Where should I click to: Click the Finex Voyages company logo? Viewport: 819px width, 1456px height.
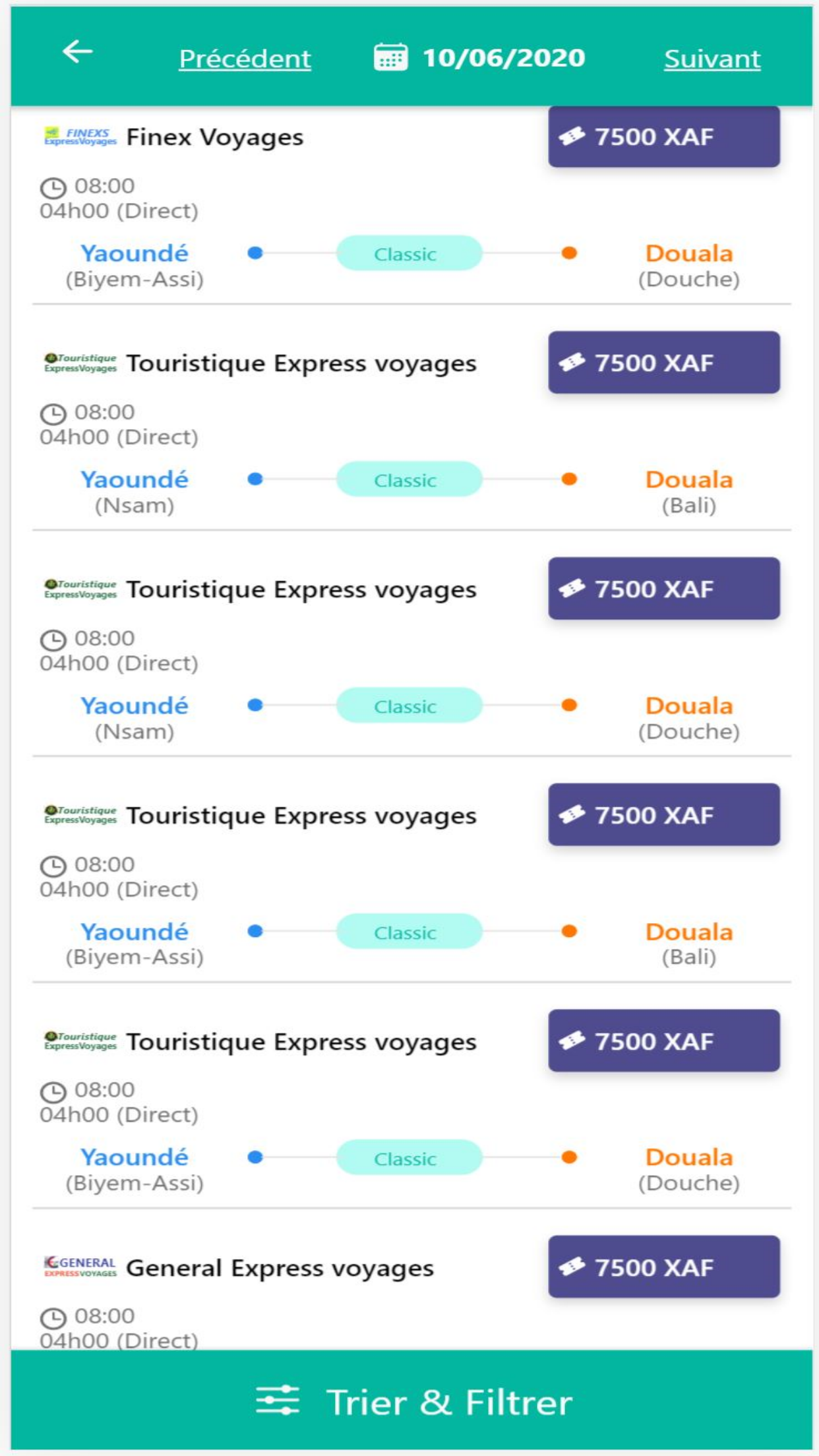(x=79, y=136)
